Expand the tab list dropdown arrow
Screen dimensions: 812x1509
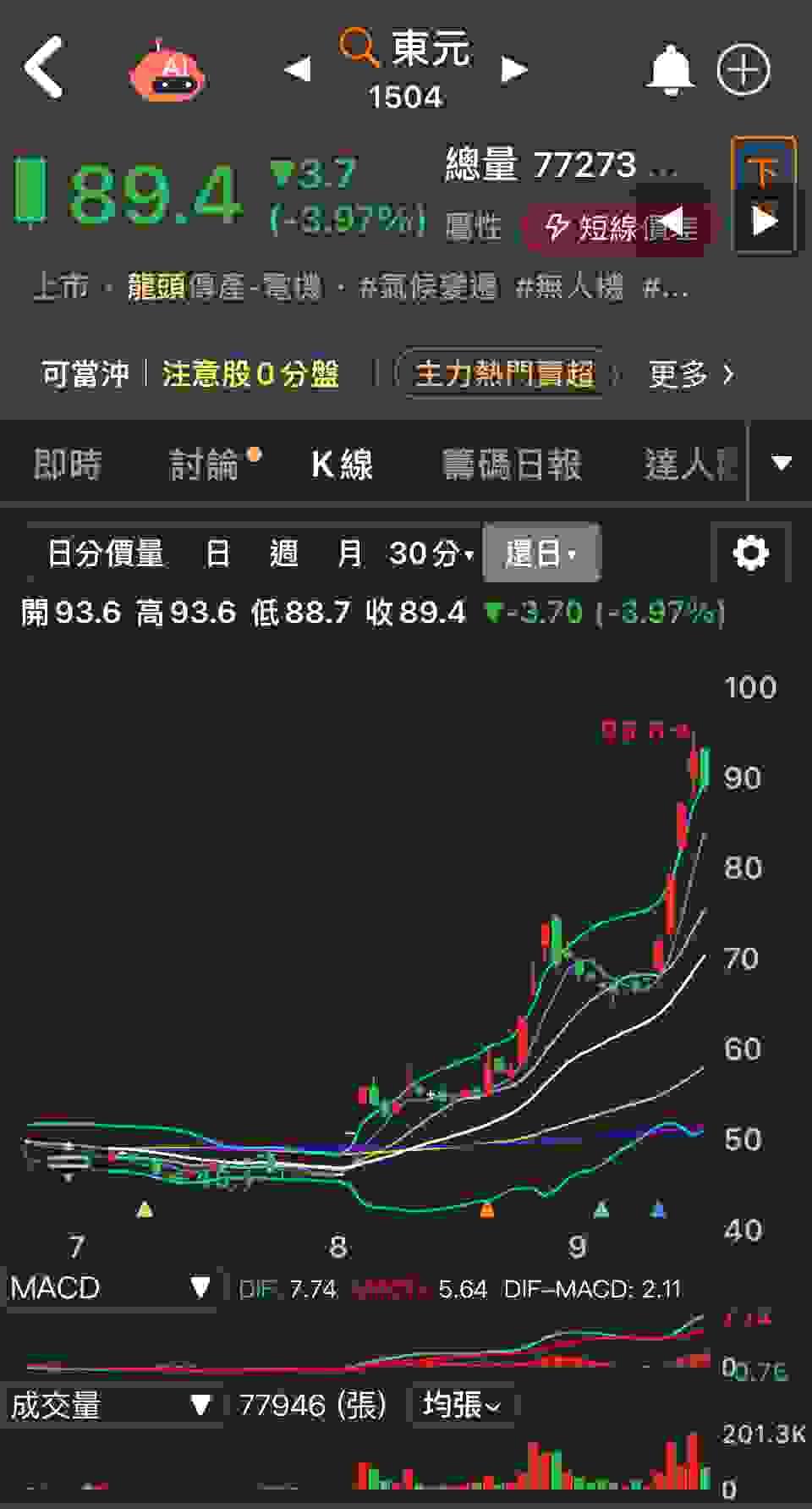click(781, 462)
